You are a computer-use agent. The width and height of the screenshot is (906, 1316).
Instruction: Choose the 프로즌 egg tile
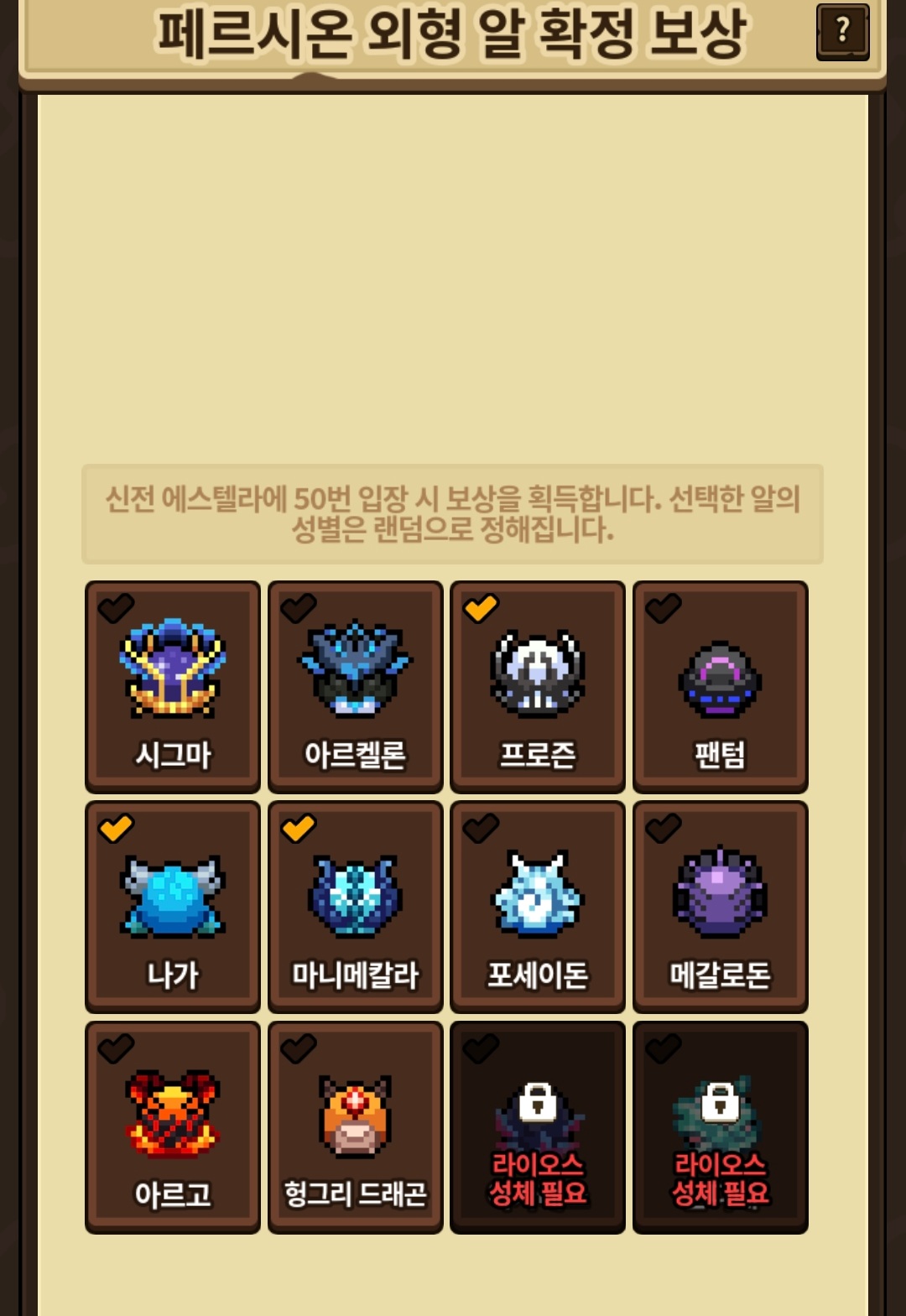538,687
